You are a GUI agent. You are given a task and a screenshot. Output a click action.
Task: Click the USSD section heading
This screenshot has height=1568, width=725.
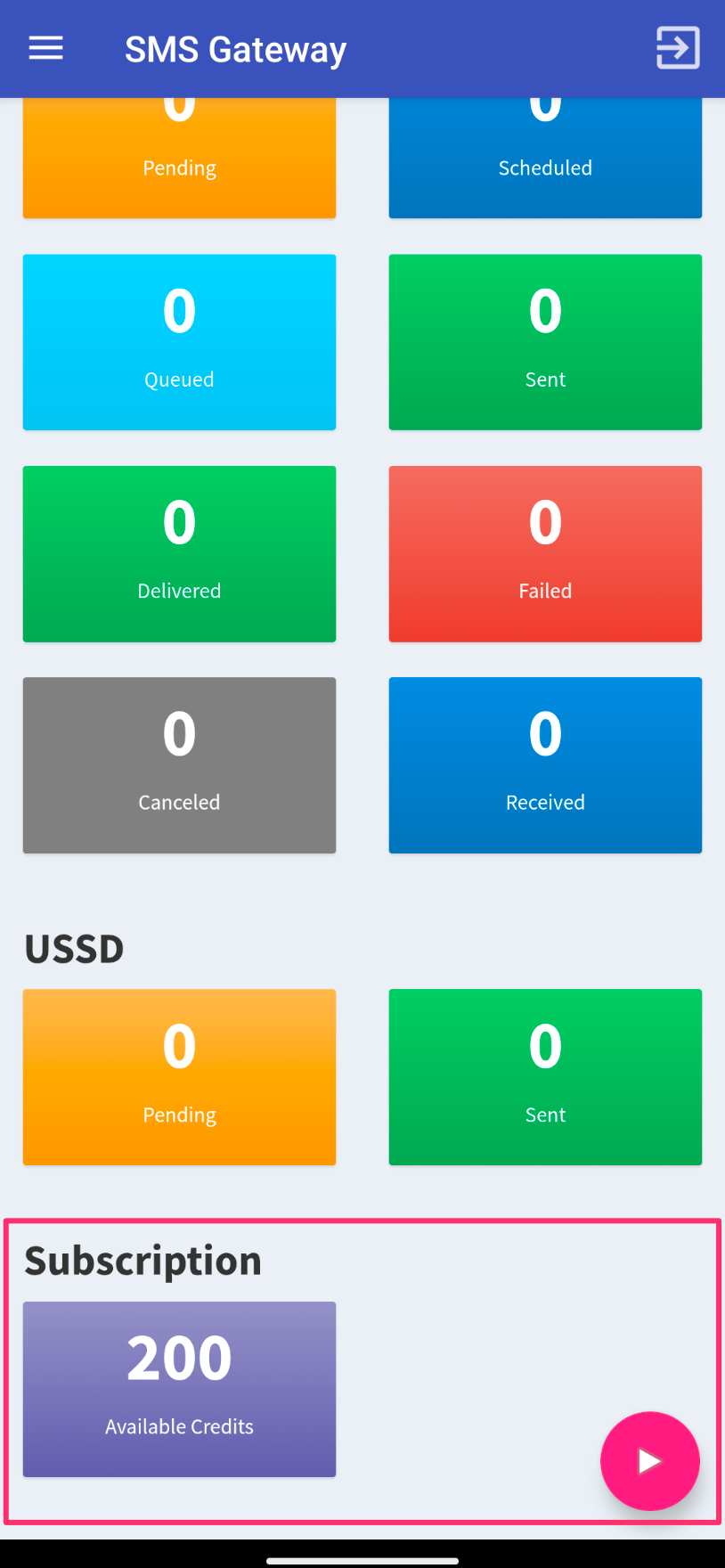click(74, 949)
